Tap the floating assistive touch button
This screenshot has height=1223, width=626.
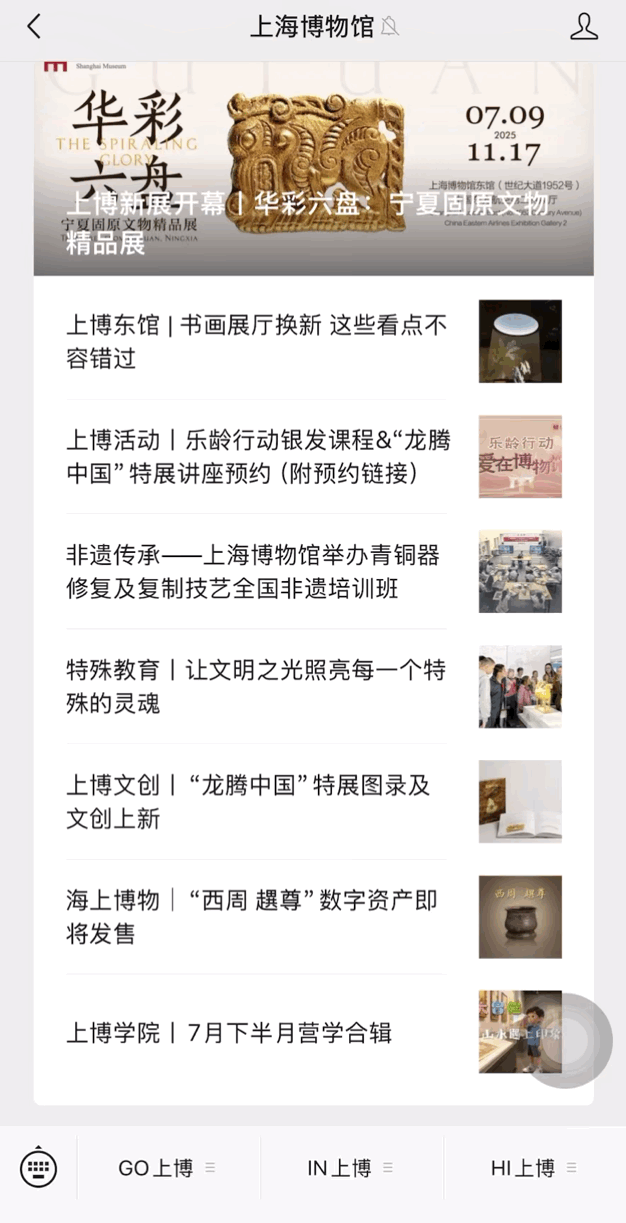click(568, 1041)
